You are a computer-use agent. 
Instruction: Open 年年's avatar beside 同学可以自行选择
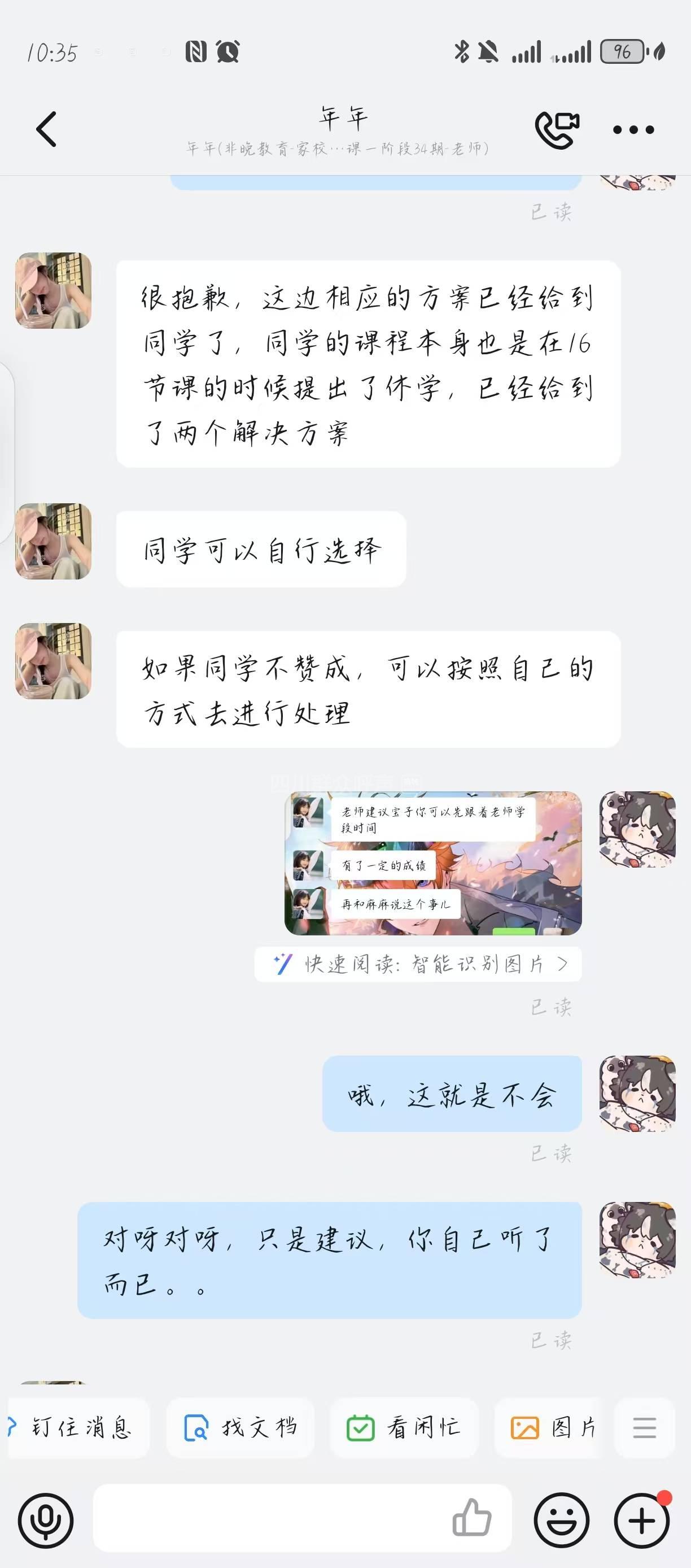pos(54,541)
